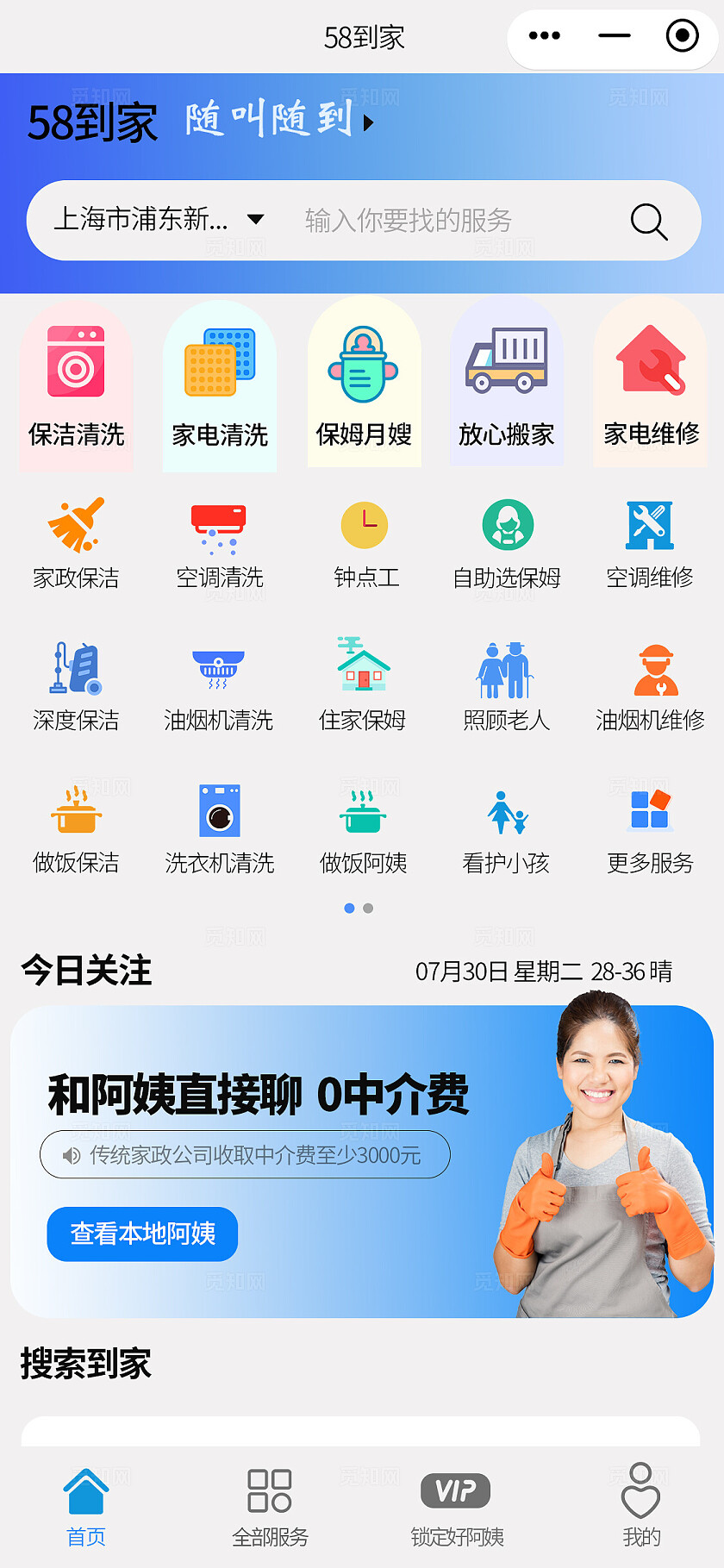Open 锁定好阿姨 VIP section
The height and width of the screenshot is (1568, 724).
pyautogui.click(x=455, y=1504)
